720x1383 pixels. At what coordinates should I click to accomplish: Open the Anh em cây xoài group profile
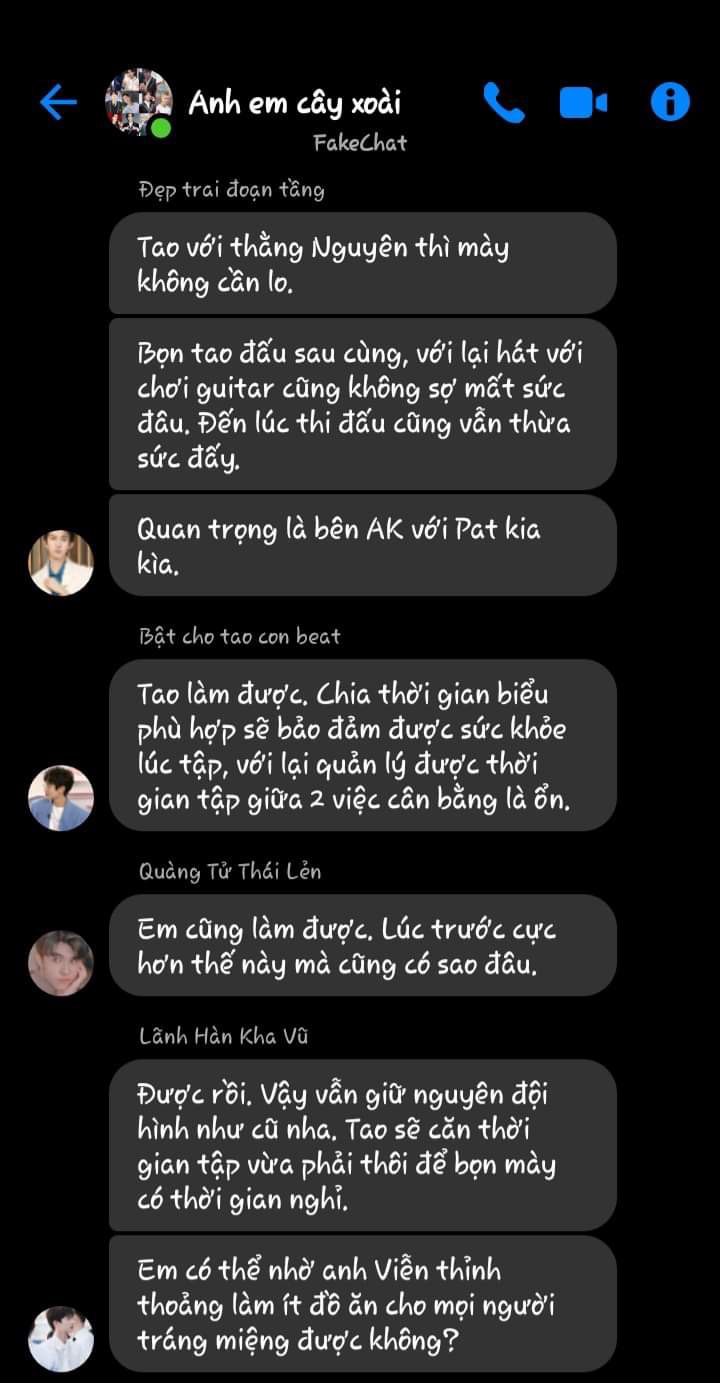point(138,102)
